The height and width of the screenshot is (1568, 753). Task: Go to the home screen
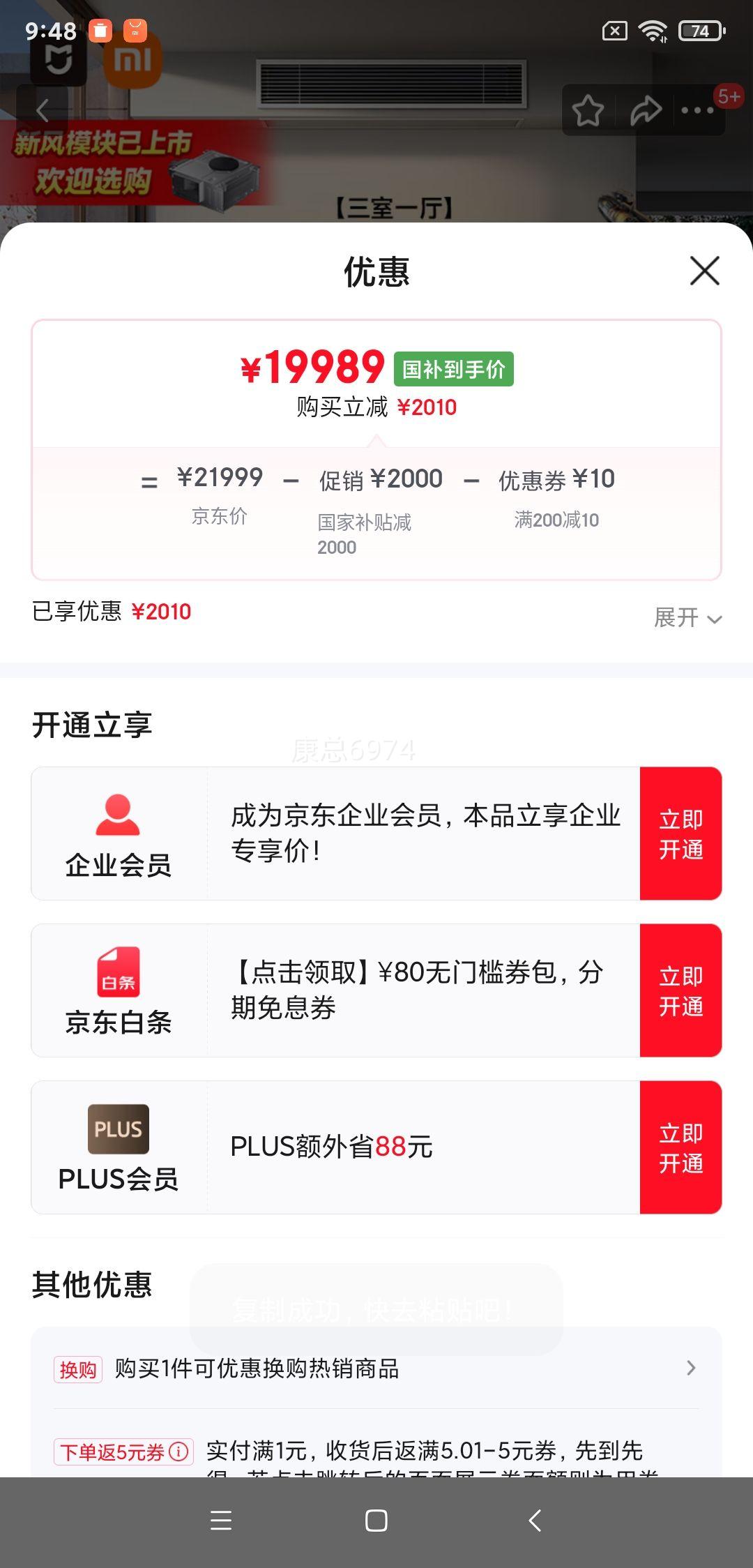[376, 1521]
